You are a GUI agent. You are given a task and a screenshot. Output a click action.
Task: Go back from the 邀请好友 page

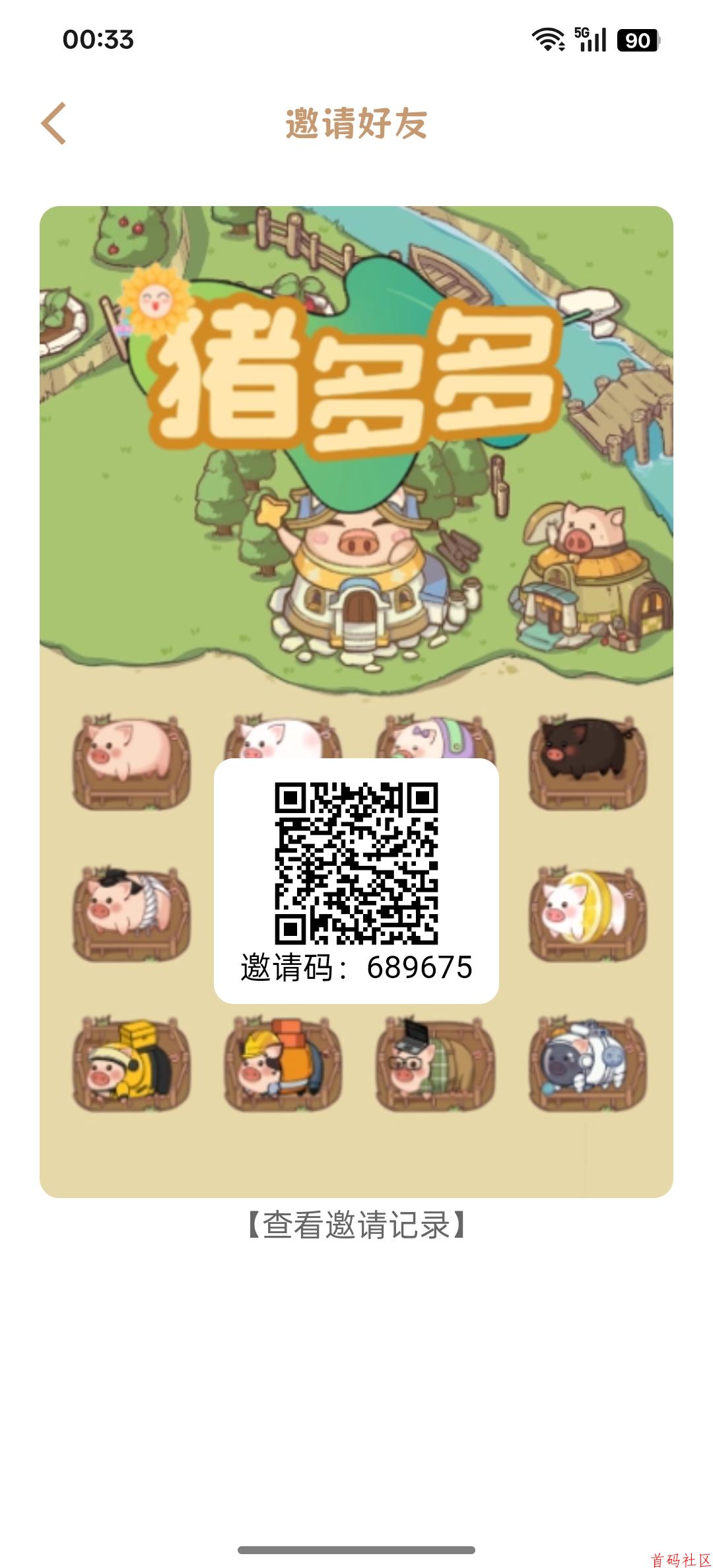[x=54, y=124]
